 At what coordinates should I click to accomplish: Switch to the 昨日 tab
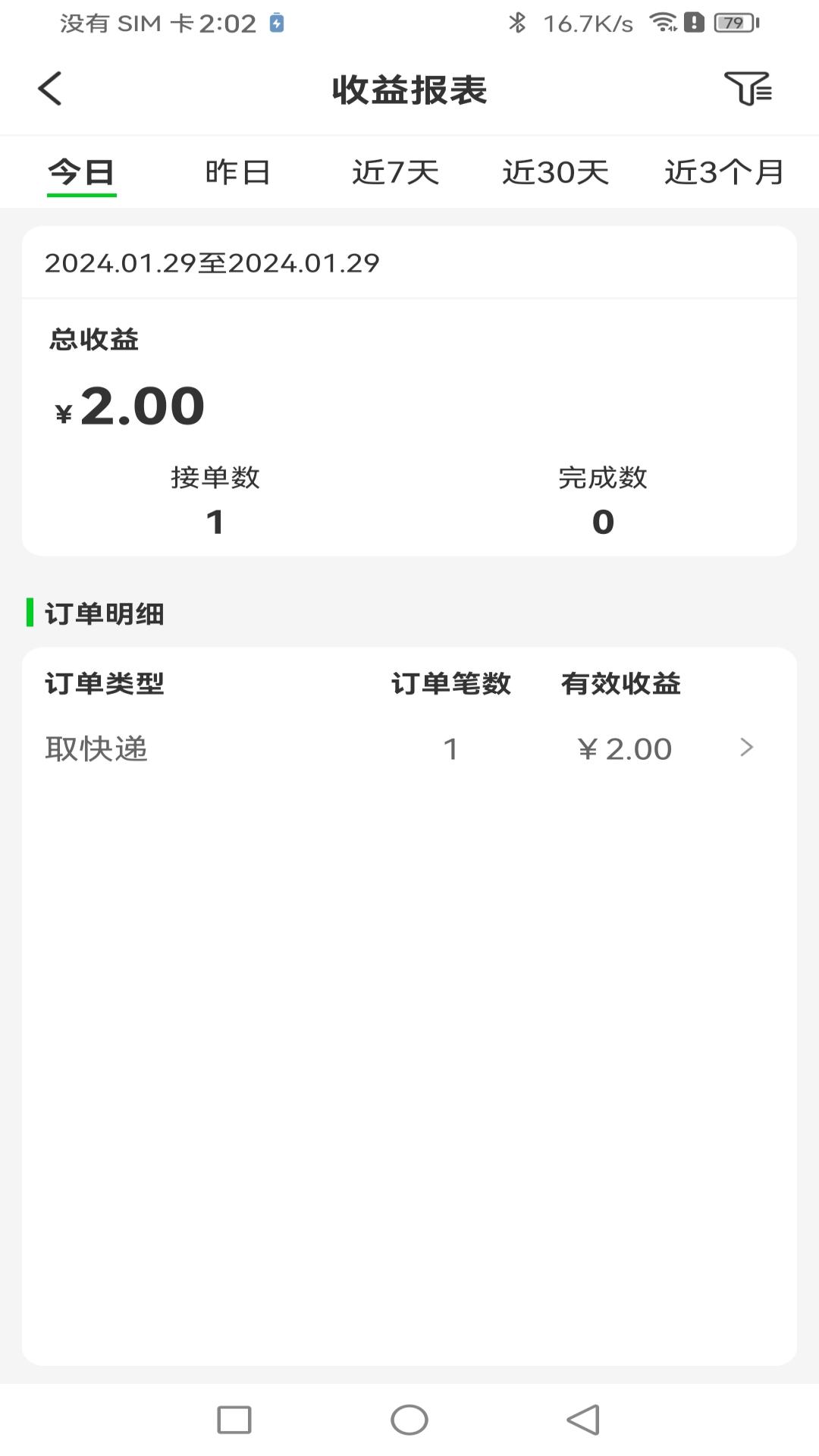(238, 171)
